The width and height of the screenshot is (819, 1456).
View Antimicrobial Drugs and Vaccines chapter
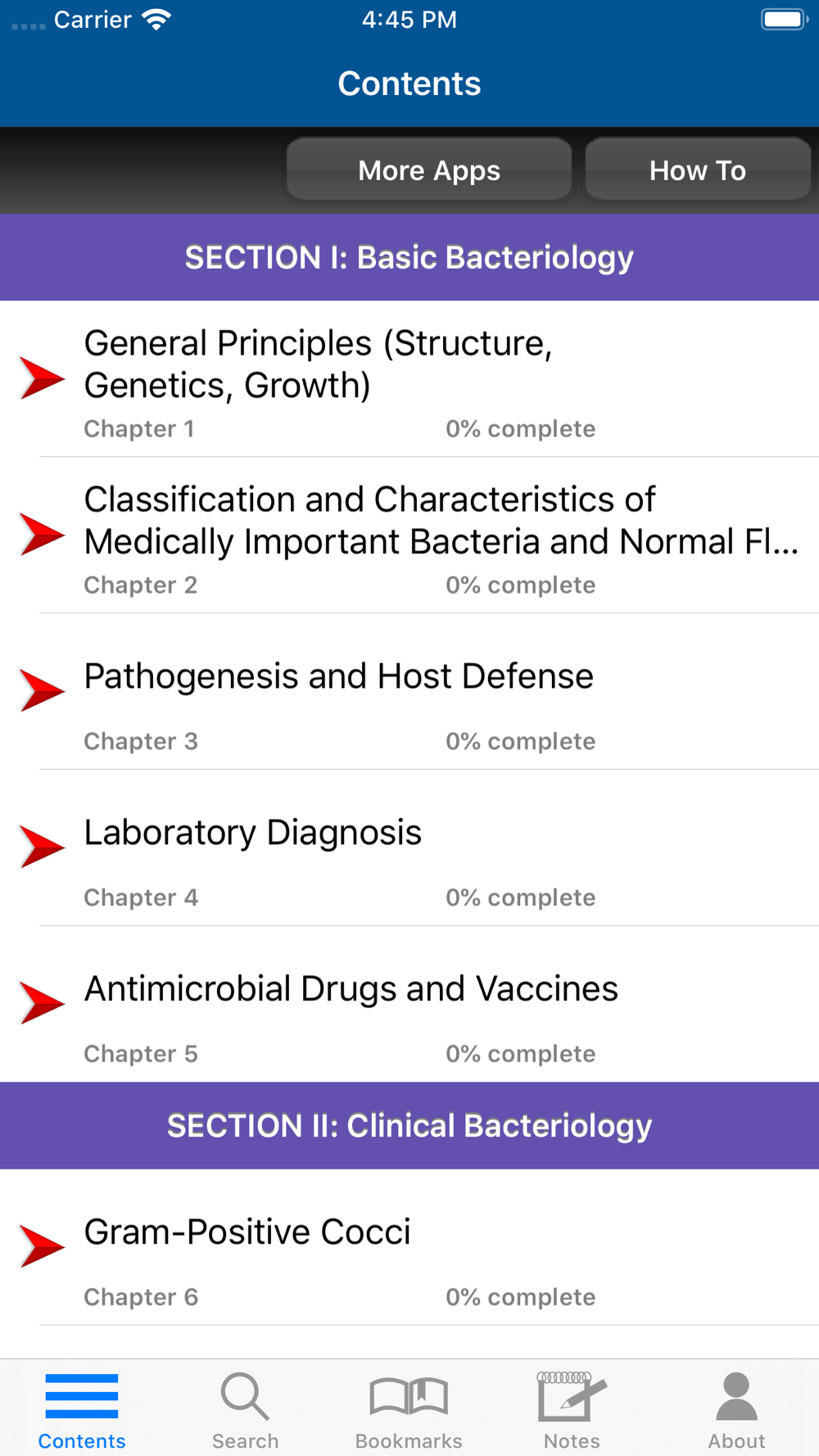click(409, 1005)
